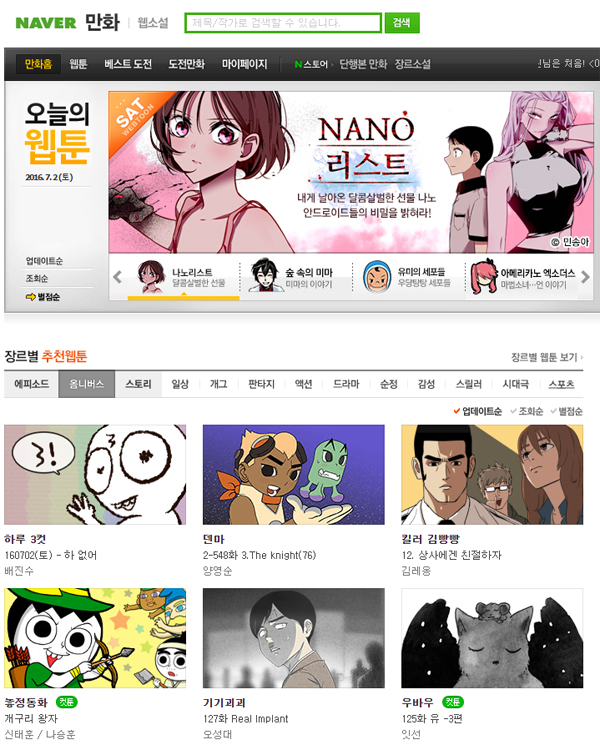Screen dimensions: 600x755
Task: Open the 기기괴괴 webtoon card
Action: pyautogui.click(x=293, y=638)
